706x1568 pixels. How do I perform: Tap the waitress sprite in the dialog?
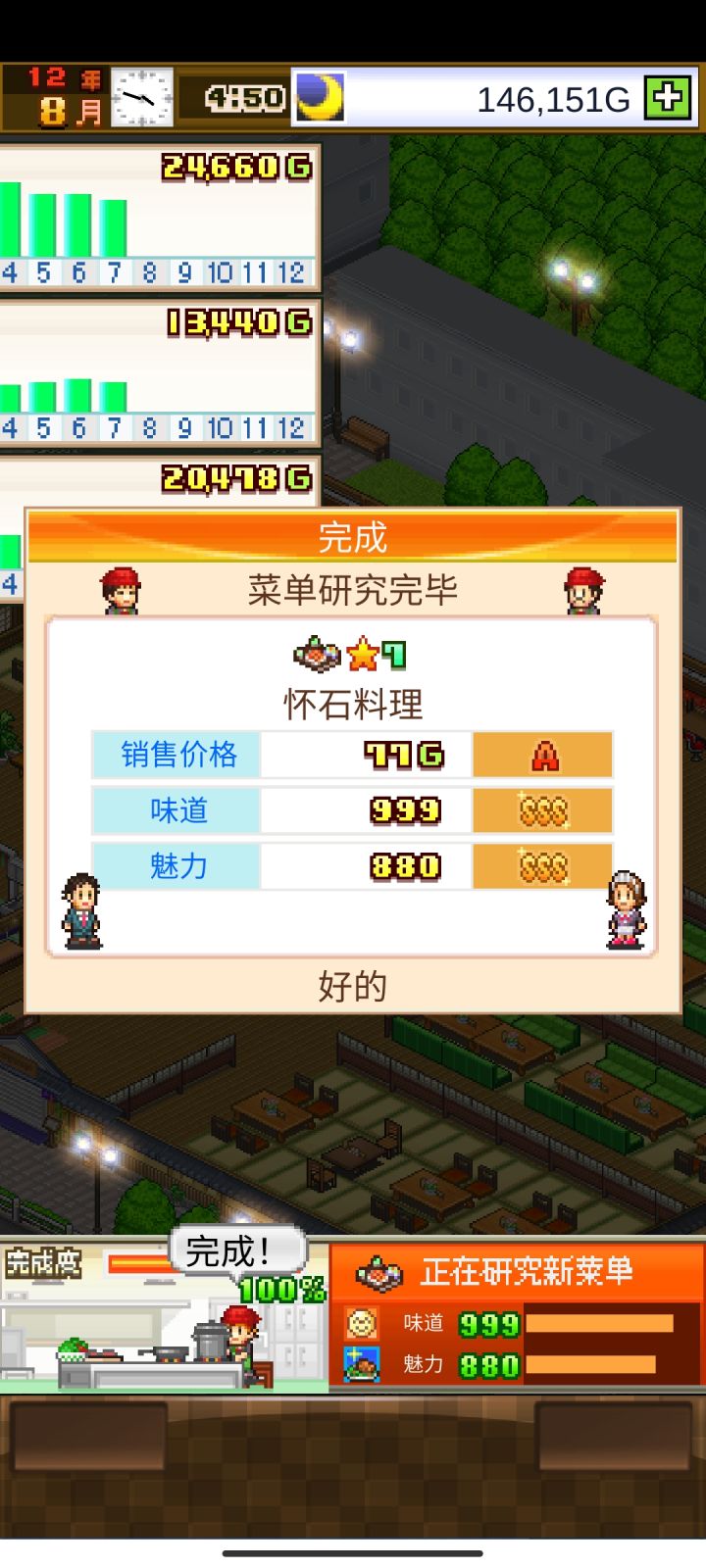pyautogui.click(x=625, y=911)
